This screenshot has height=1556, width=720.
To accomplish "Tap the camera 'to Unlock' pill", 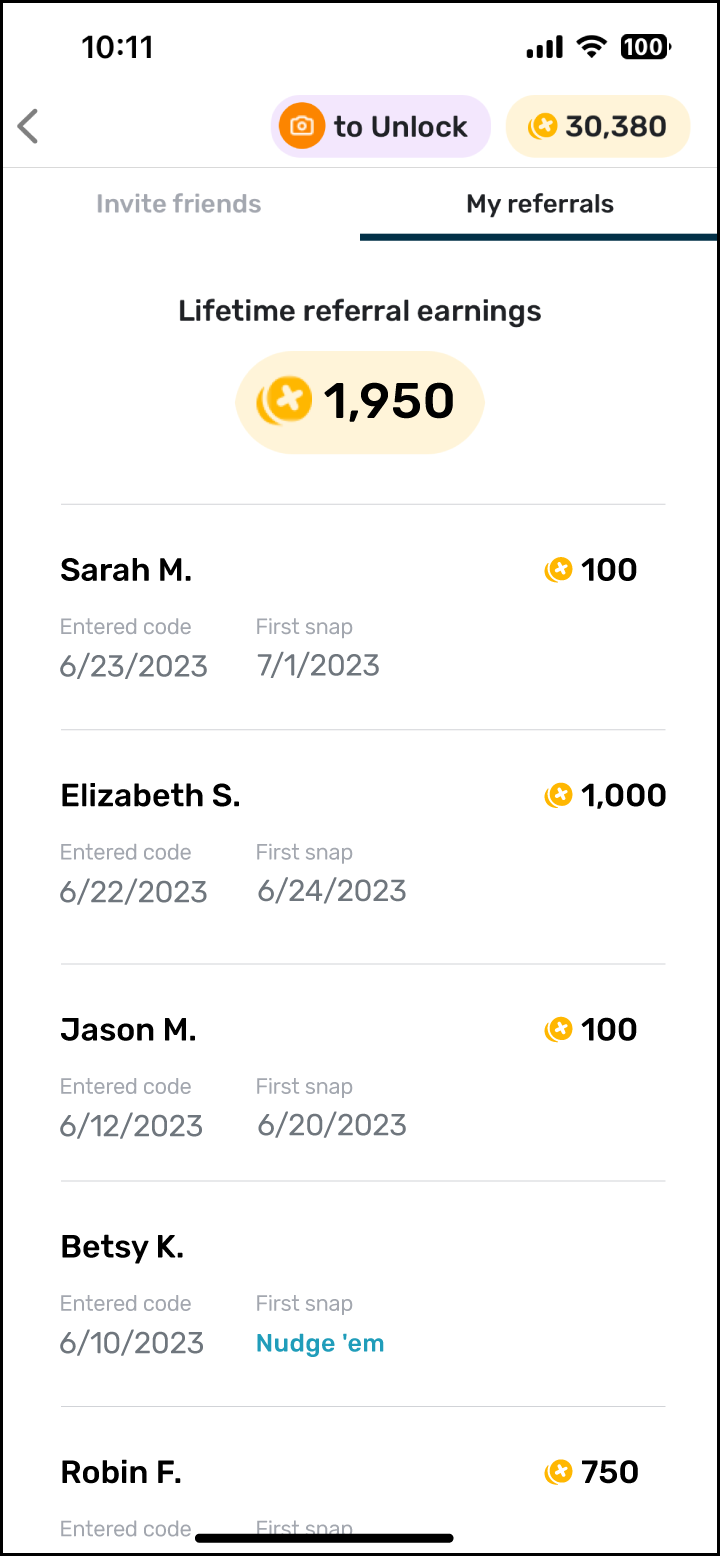I will 380,127.
